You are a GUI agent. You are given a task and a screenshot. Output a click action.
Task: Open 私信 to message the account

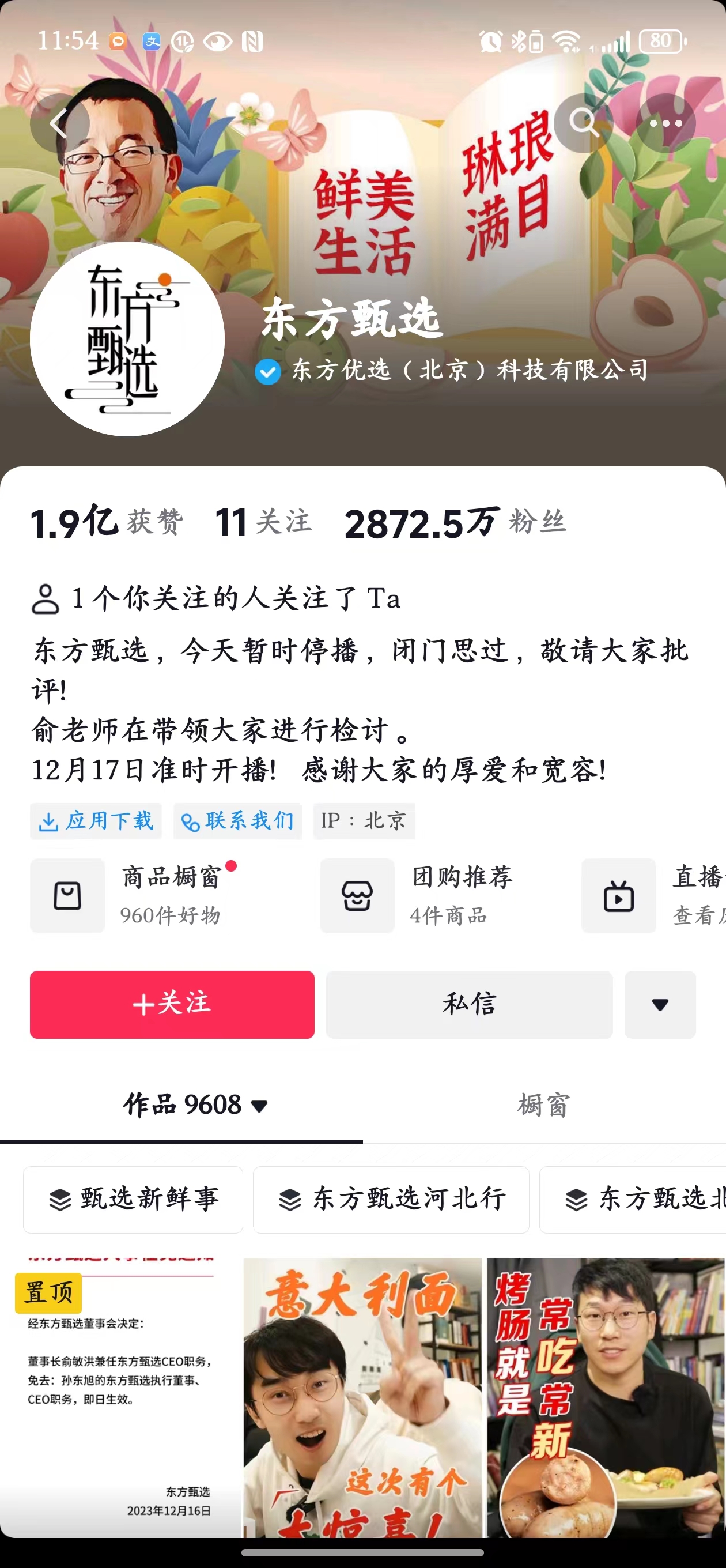469,1004
